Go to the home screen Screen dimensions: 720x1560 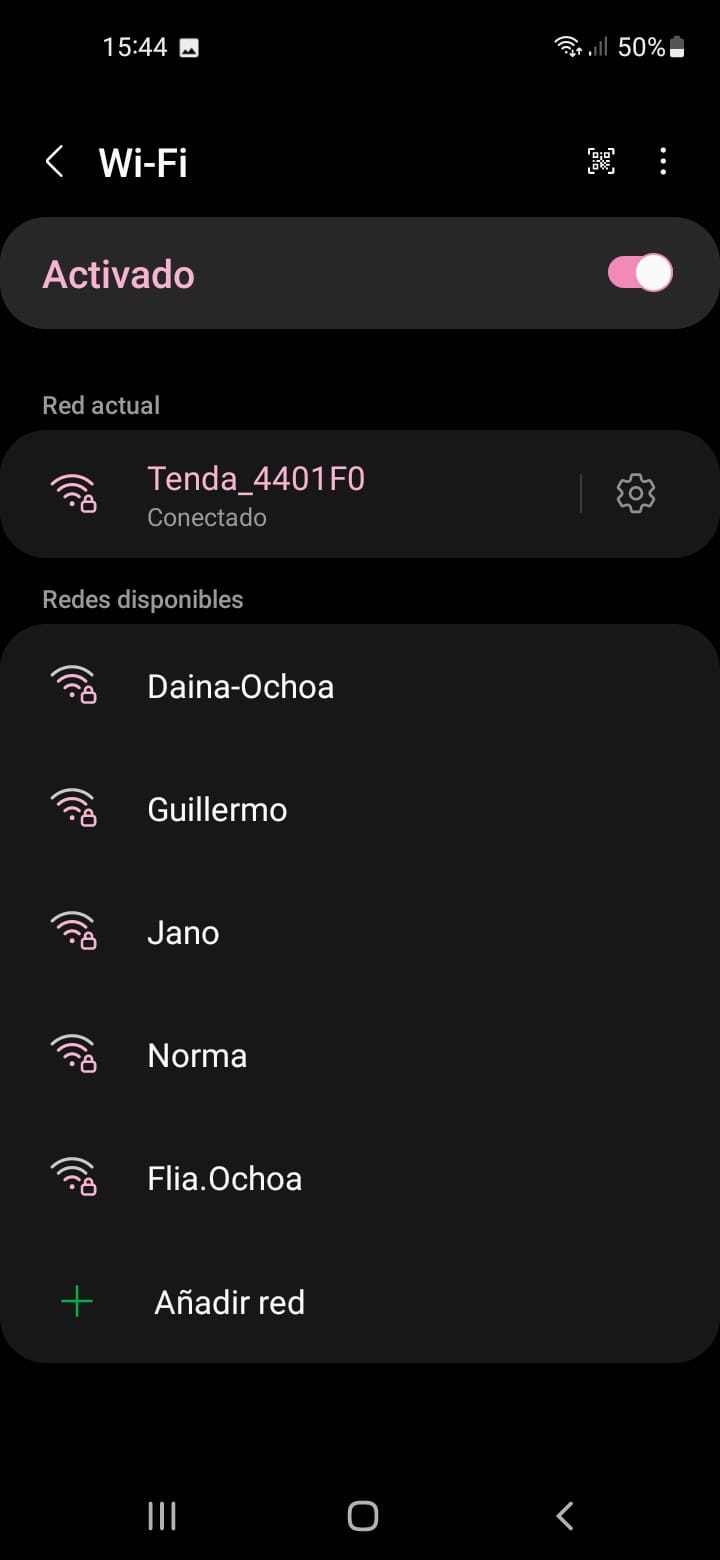tap(362, 1516)
